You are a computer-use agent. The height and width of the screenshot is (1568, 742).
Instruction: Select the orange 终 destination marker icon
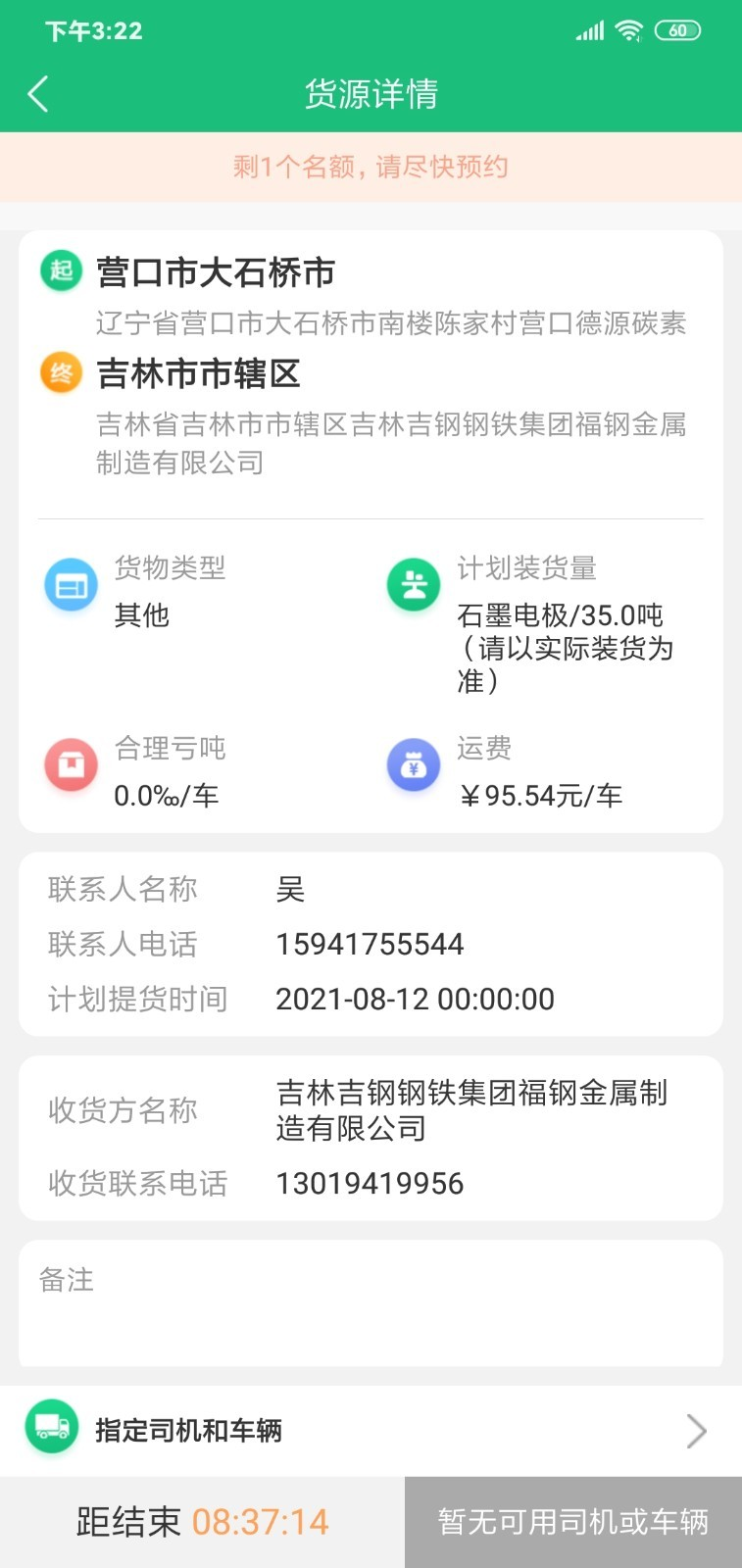(x=58, y=372)
